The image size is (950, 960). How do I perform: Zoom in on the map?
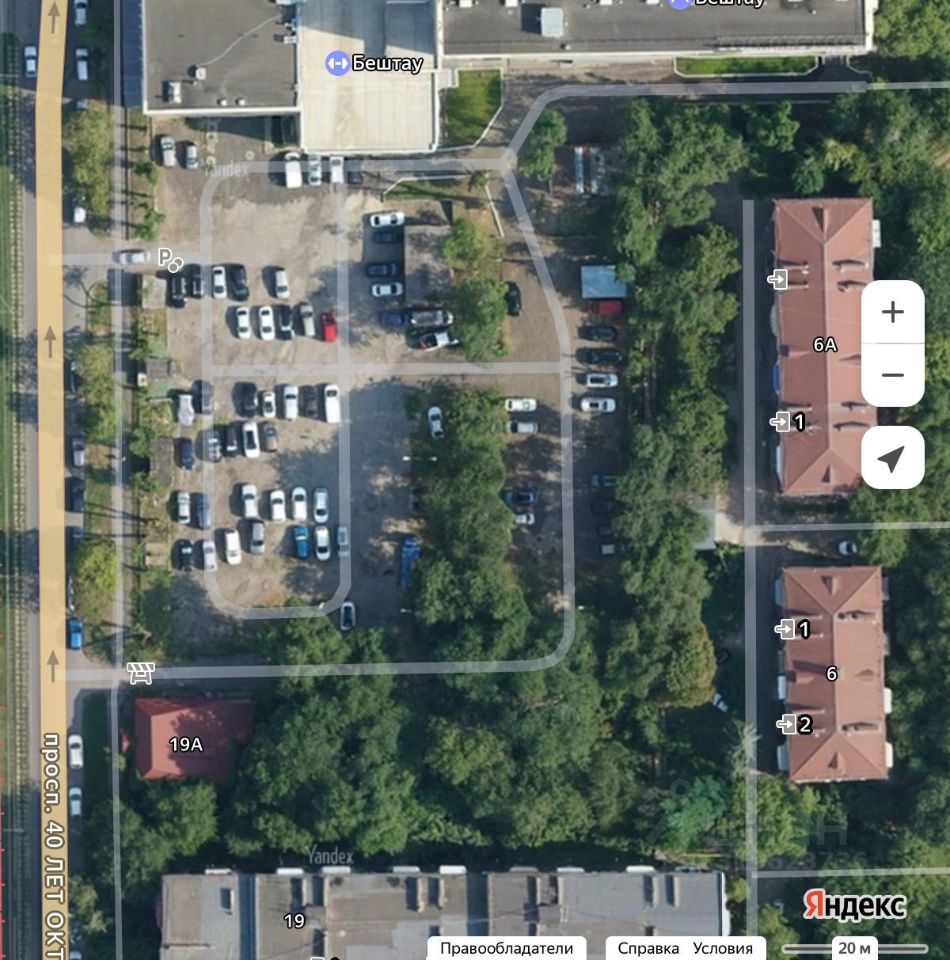[892, 312]
